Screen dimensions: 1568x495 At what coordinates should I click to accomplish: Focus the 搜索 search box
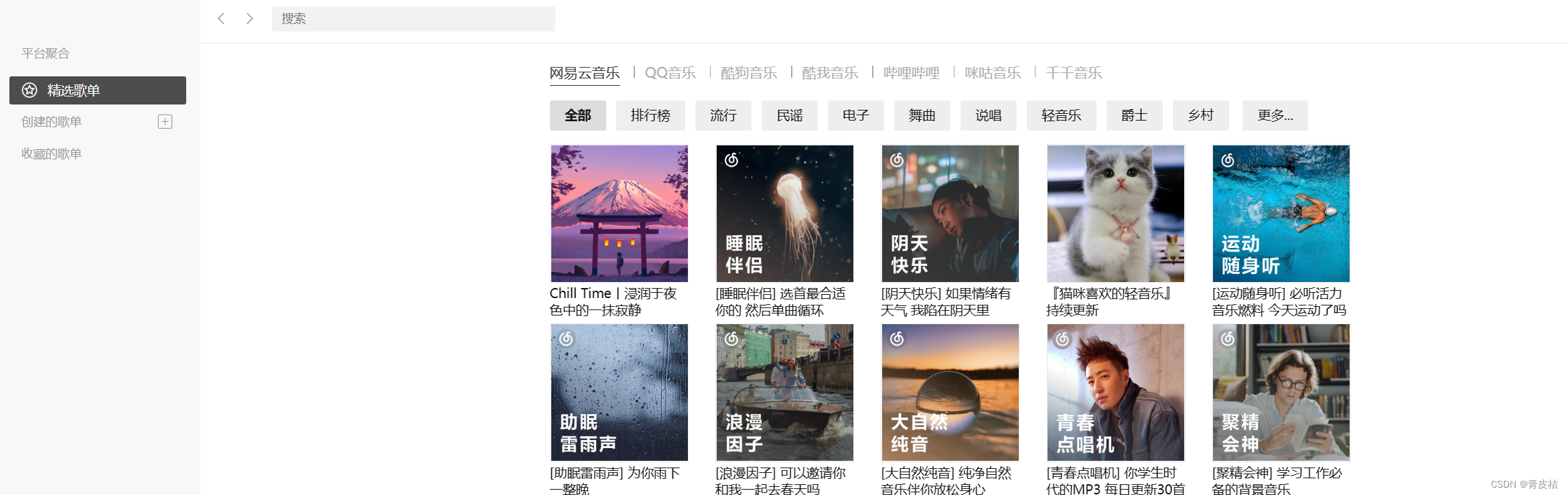[413, 19]
